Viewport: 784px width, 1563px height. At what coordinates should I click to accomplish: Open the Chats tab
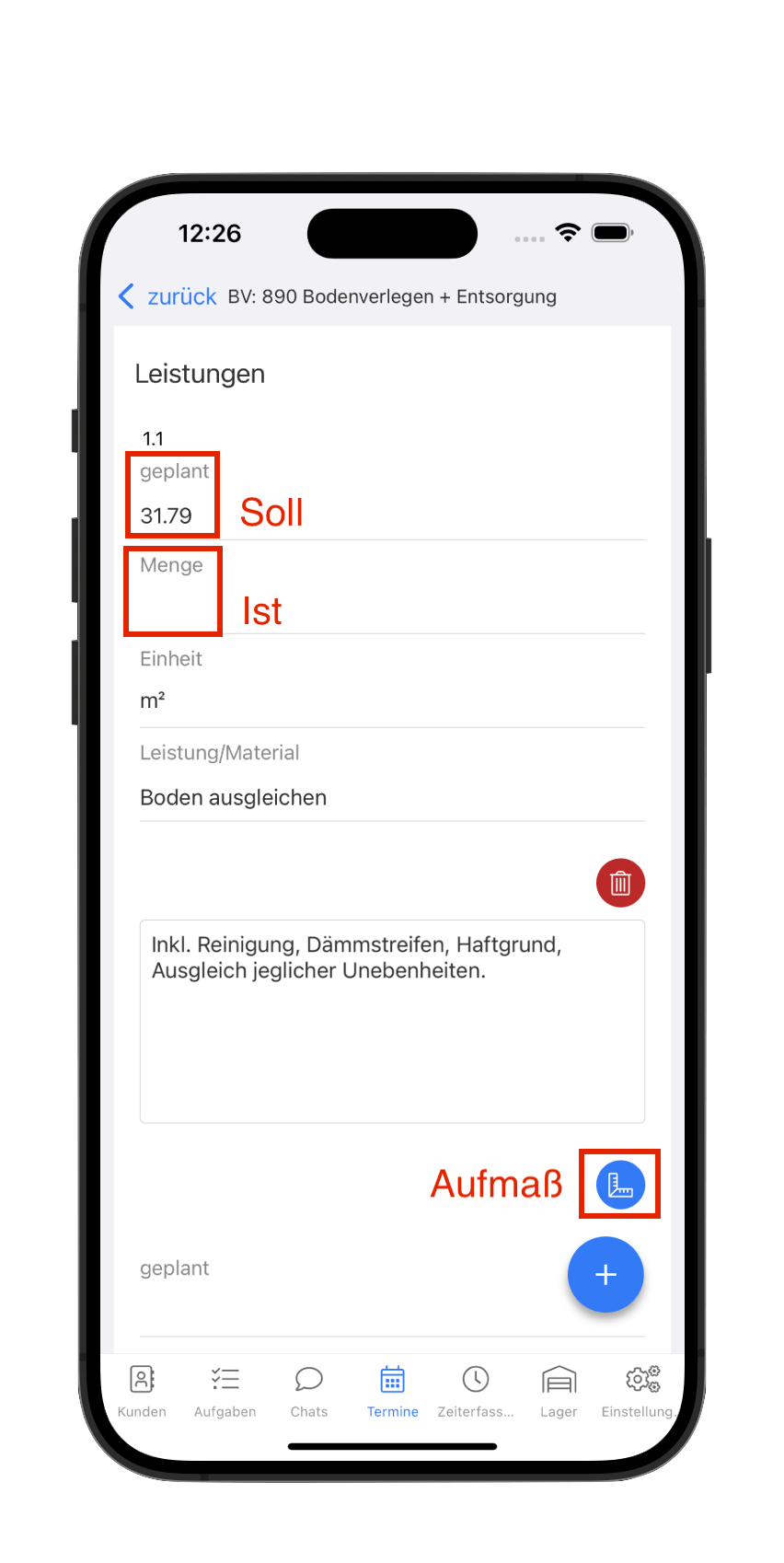click(309, 1391)
